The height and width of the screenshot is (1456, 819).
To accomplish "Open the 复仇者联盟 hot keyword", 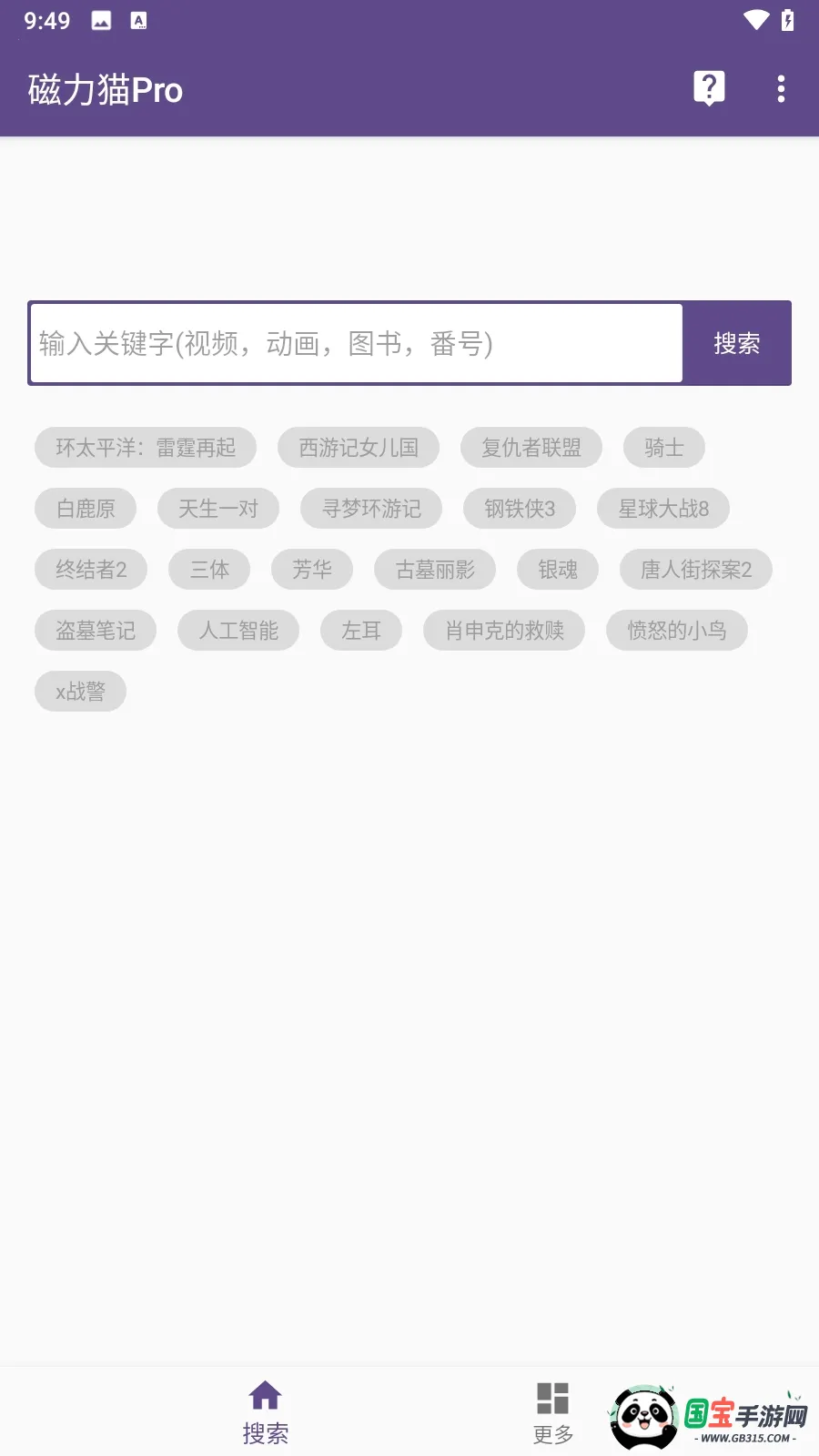I will (x=531, y=447).
